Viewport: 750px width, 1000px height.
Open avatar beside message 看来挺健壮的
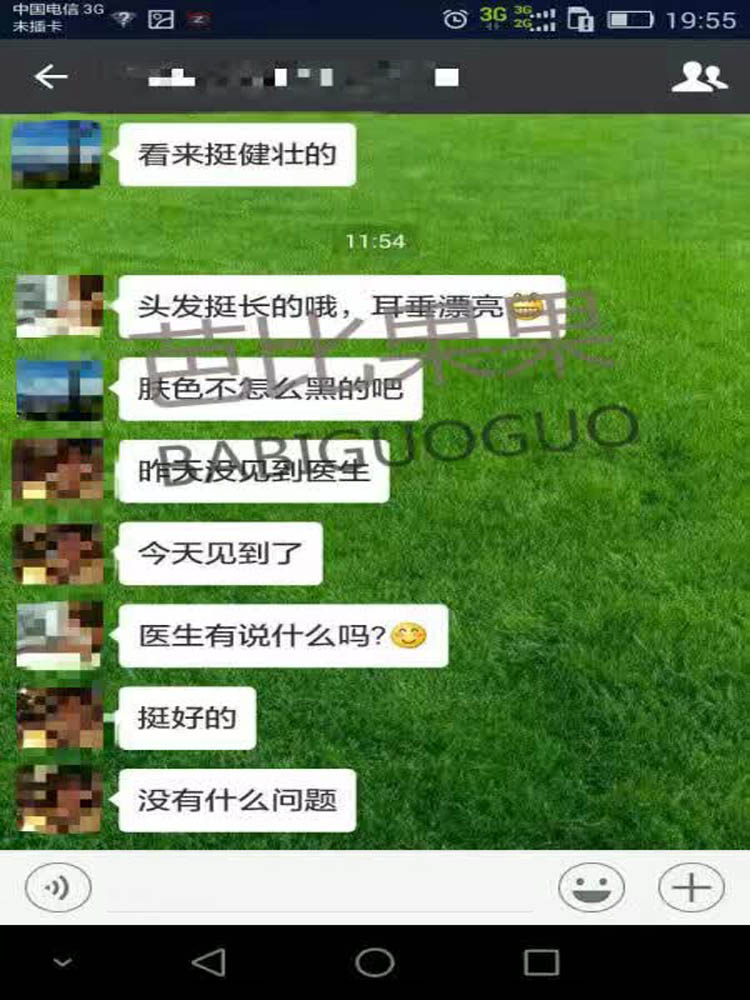(x=57, y=155)
